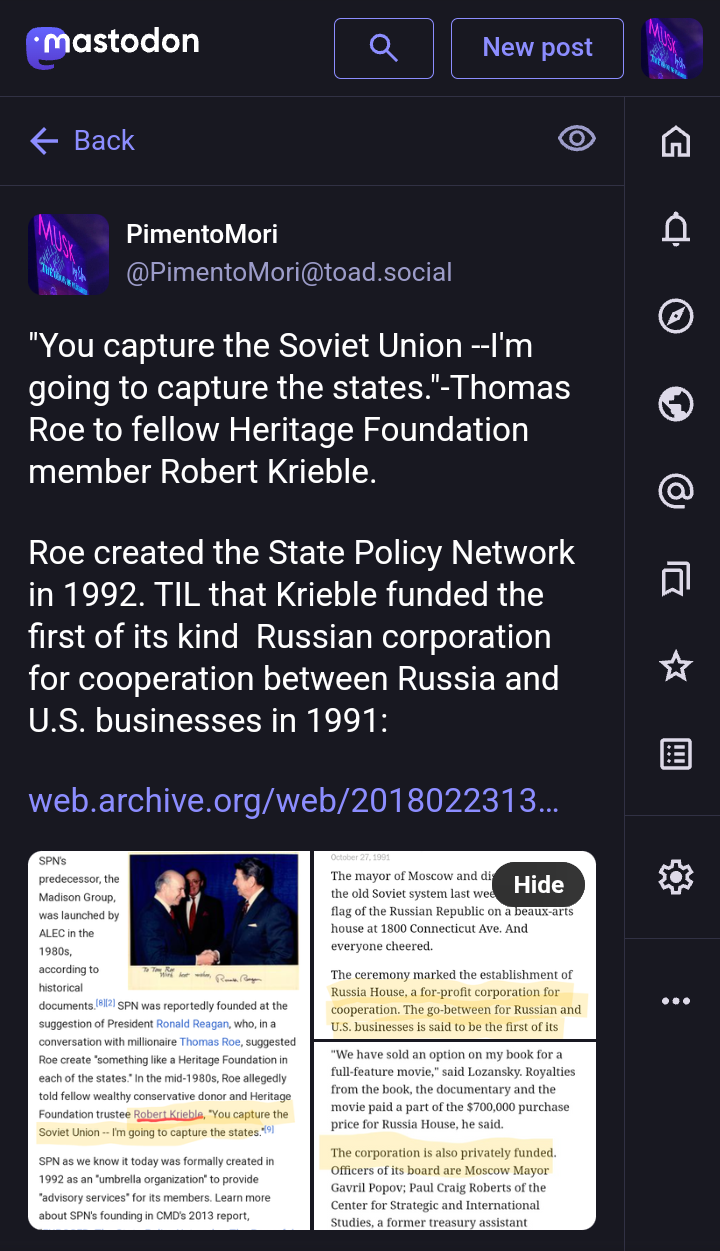The width and height of the screenshot is (720, 1251).
Task: Go to Home timeline
Action: 676,141
